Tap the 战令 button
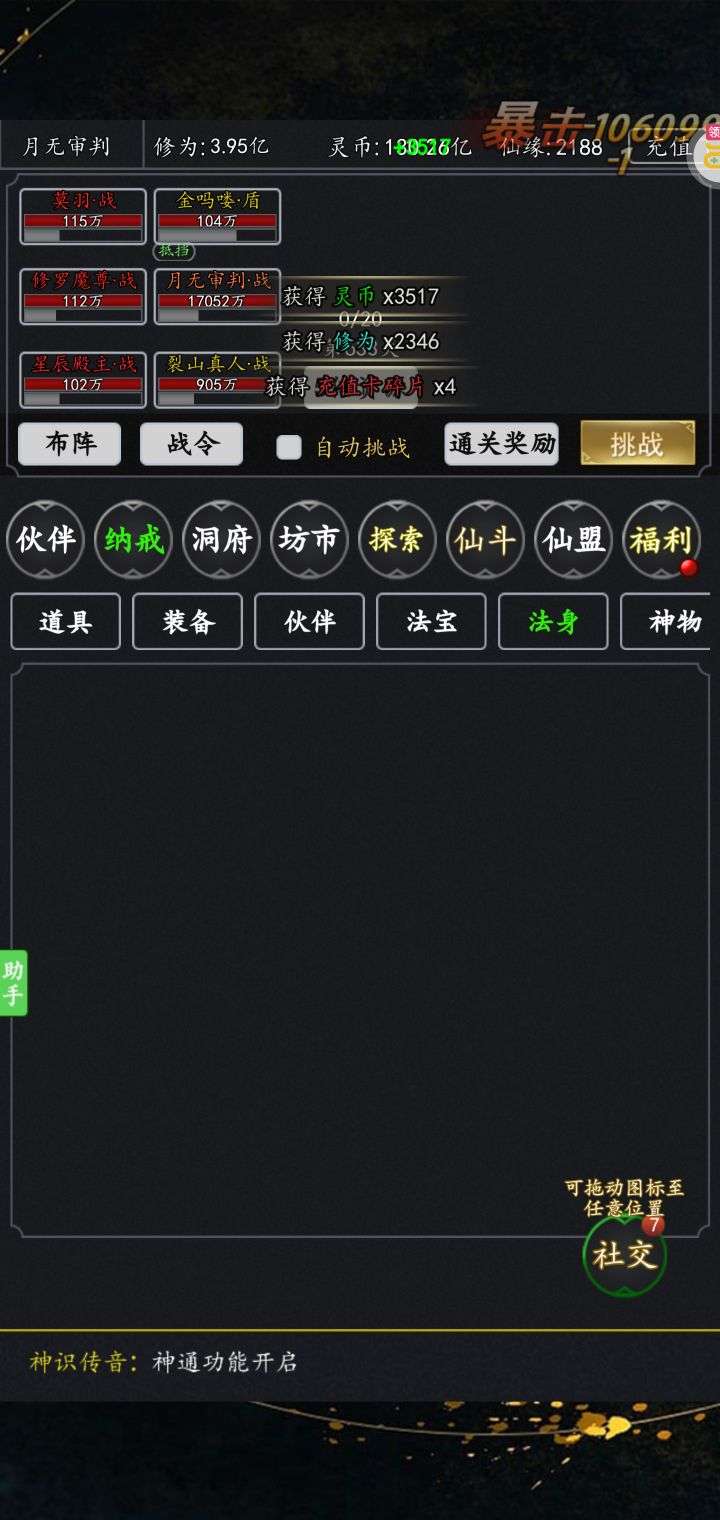This screenshot has height=1520, width=720. (x=191, y=444)
